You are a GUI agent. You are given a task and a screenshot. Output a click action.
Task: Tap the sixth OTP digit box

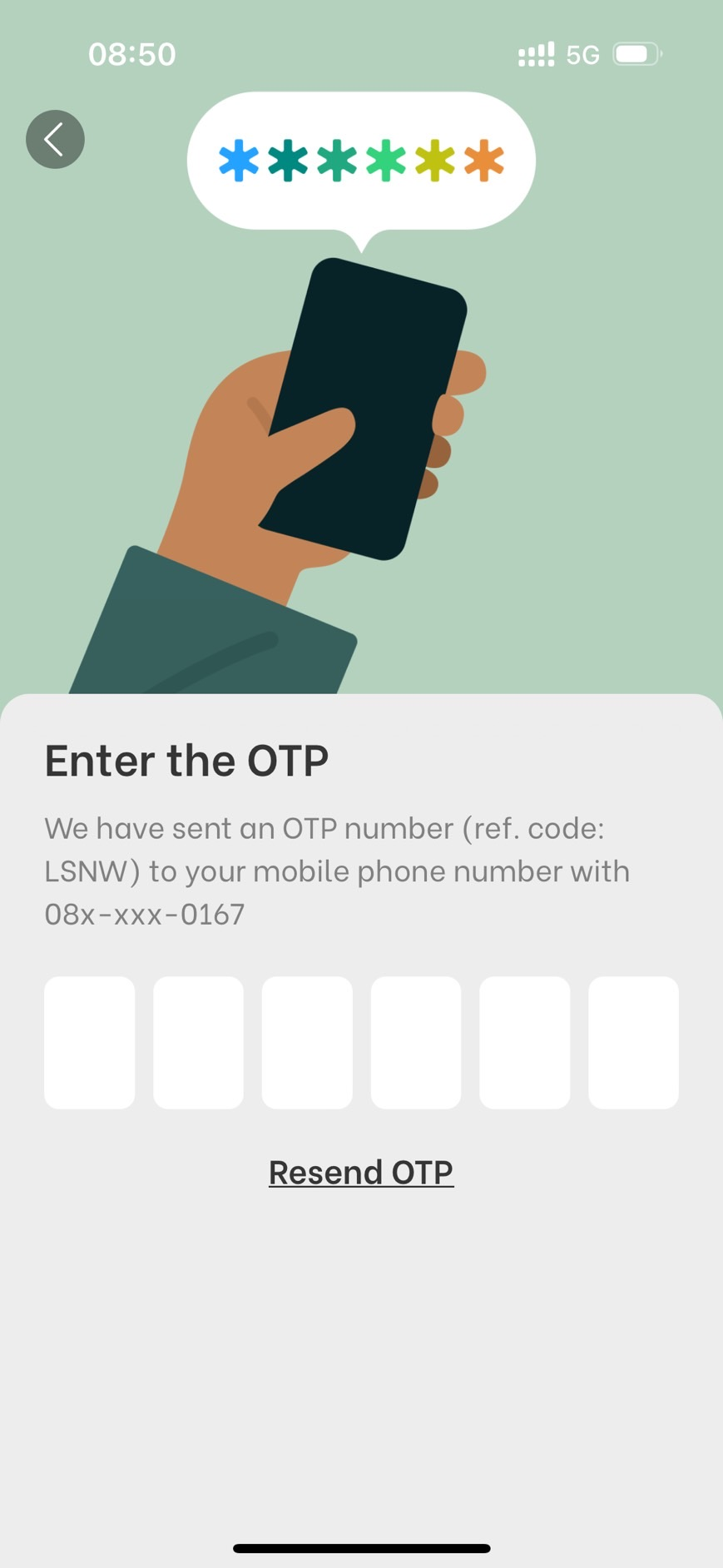[x=633, y=1042]
